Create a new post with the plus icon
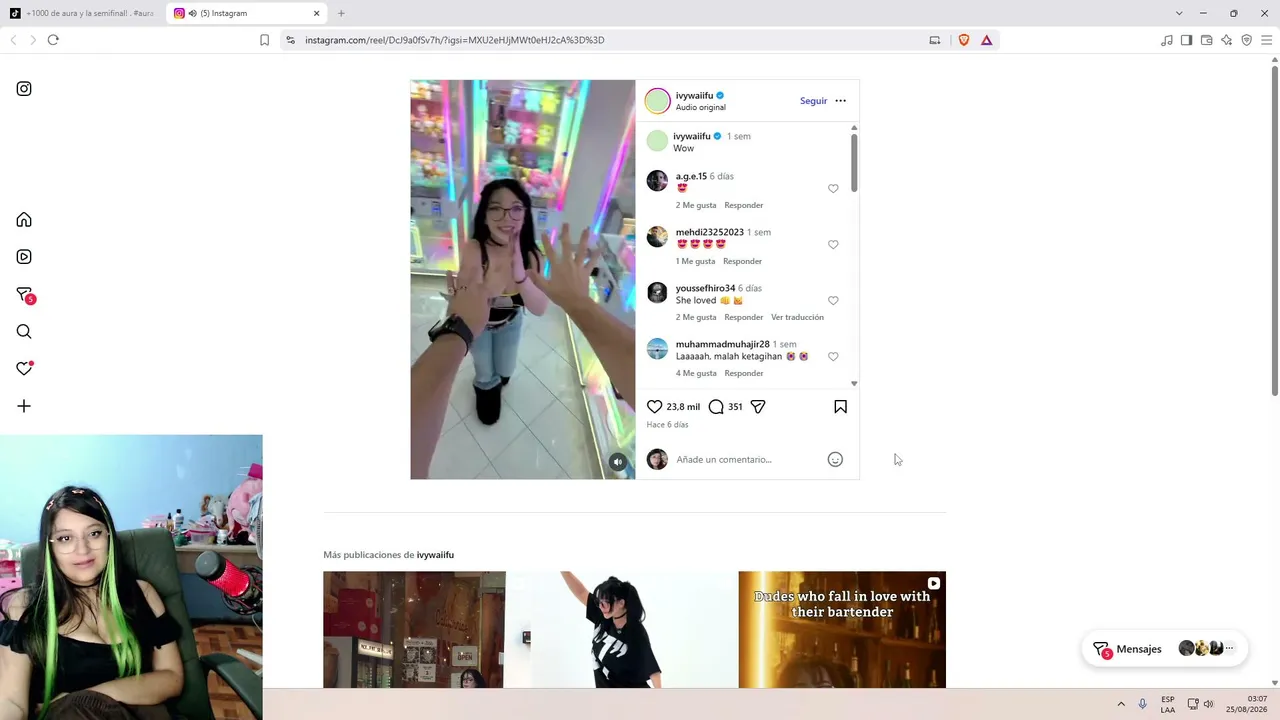This screenshot has height=720, width=1280. tap(24, 406)
